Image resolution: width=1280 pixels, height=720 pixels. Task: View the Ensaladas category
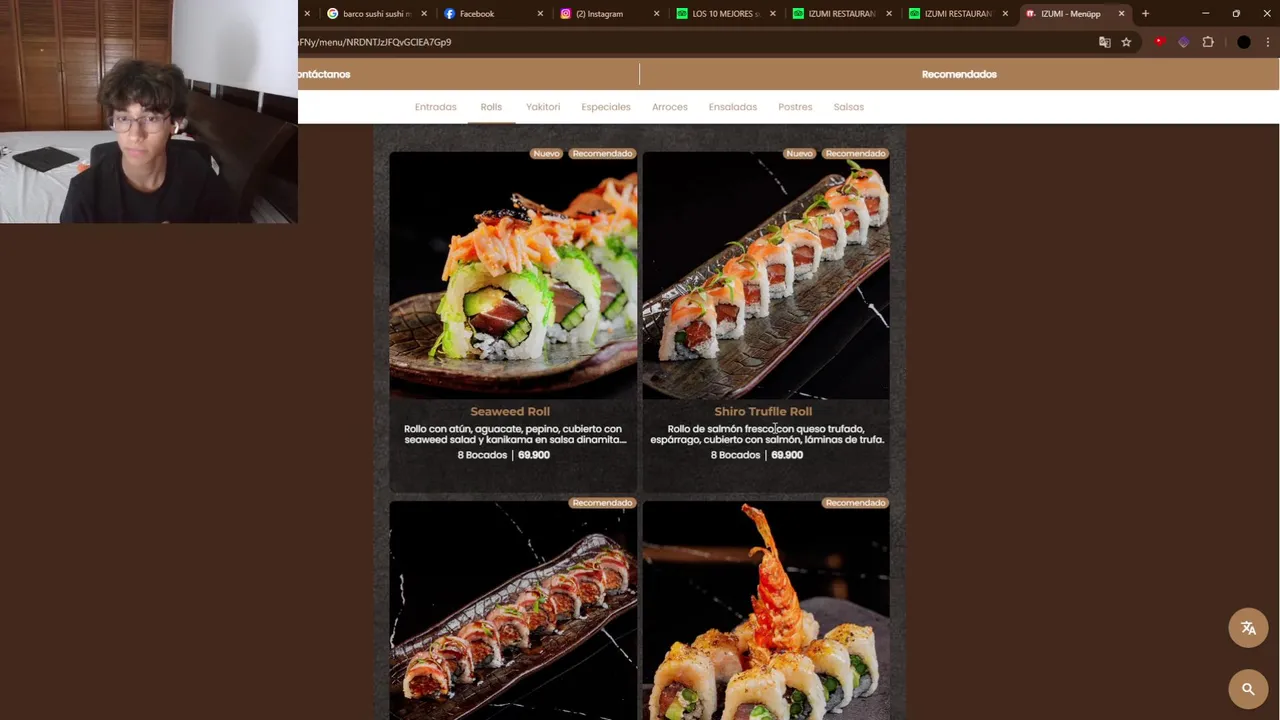point(733,107)
